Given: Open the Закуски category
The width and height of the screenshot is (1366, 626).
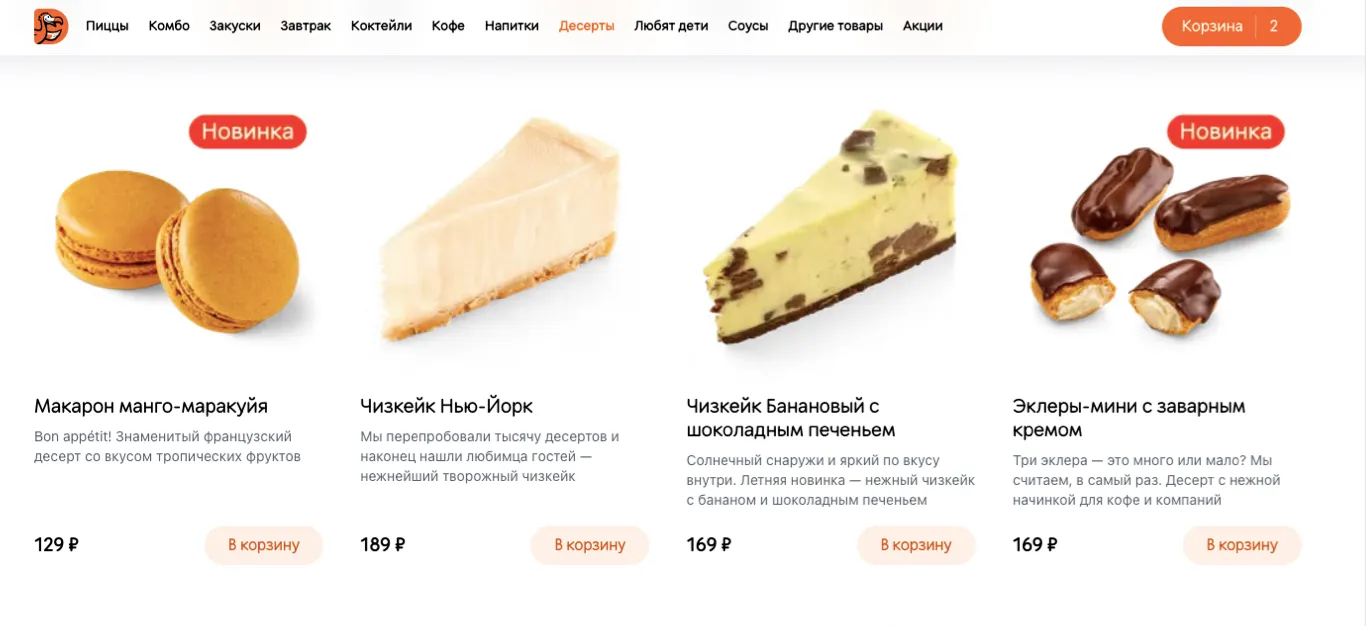Looking at the screenshot, I should (235, 26).
